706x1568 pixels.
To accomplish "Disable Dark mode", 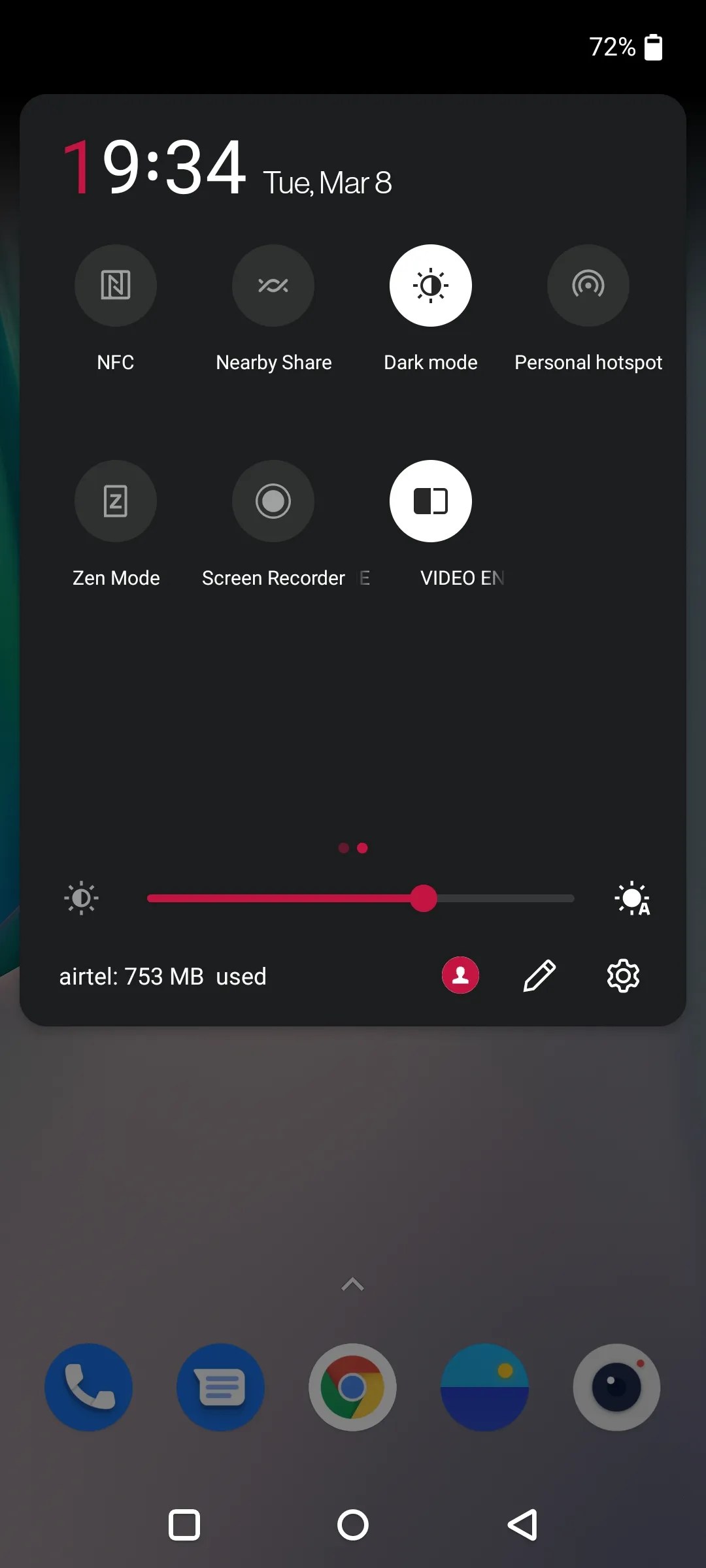I will (x=430, y=286).
